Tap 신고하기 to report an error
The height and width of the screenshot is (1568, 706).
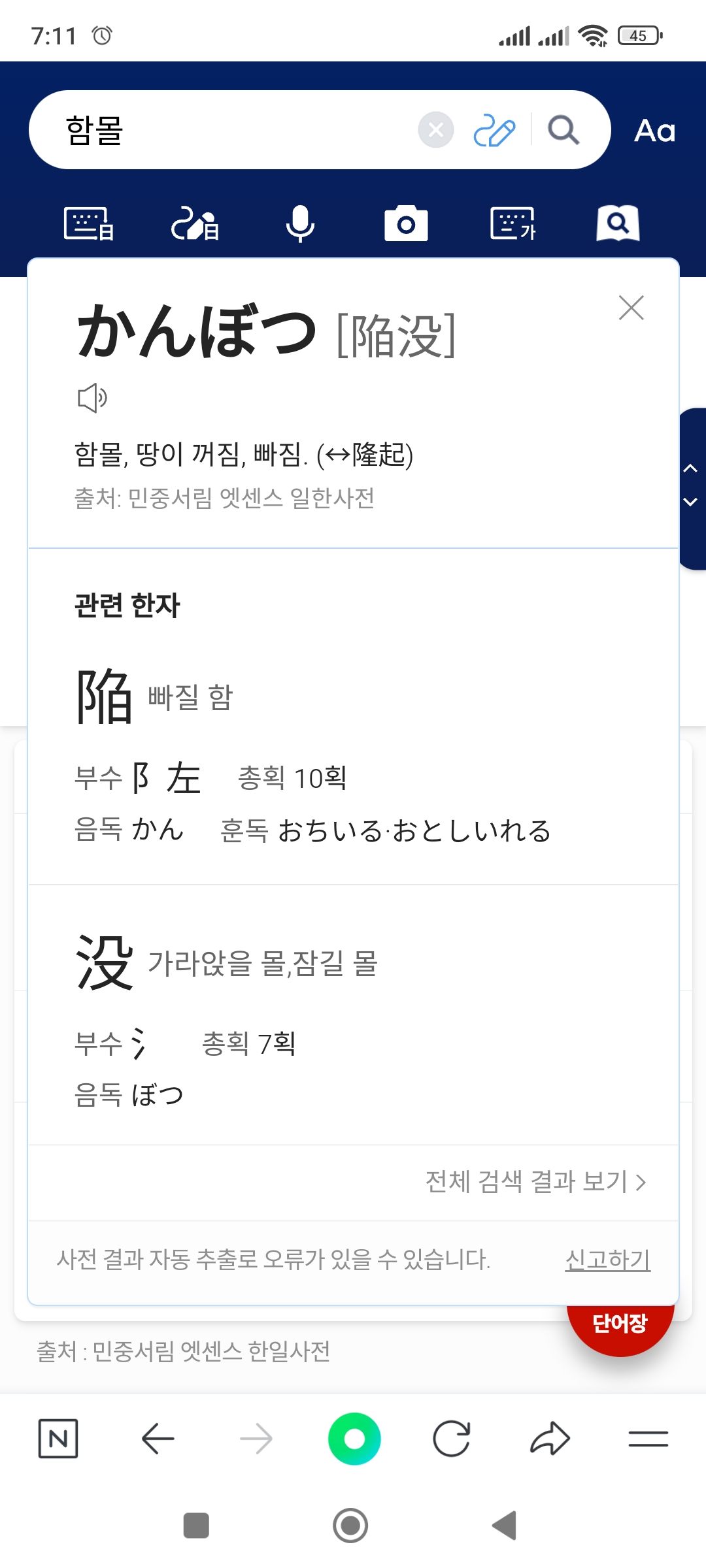tap(607, 1259)
